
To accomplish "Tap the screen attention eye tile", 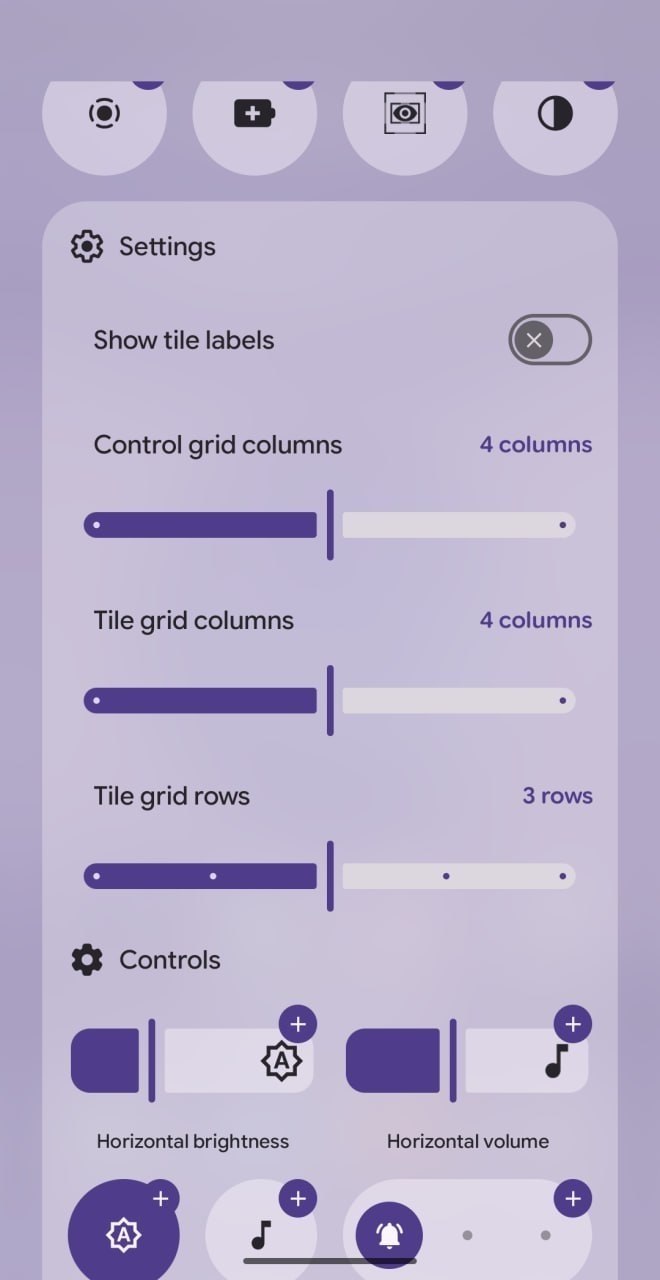I will (405, 114).
